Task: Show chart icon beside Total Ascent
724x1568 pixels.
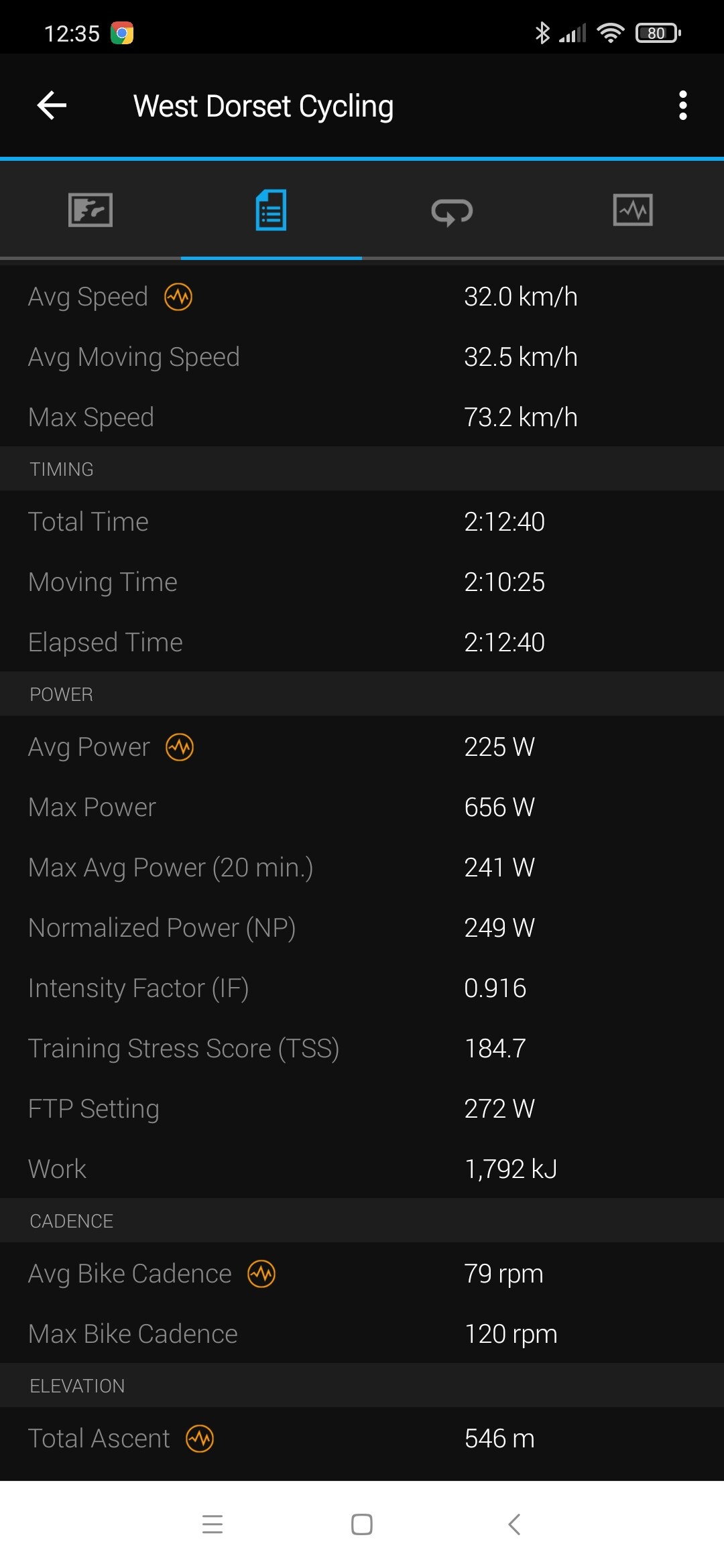Action: tap(200, 1439)
